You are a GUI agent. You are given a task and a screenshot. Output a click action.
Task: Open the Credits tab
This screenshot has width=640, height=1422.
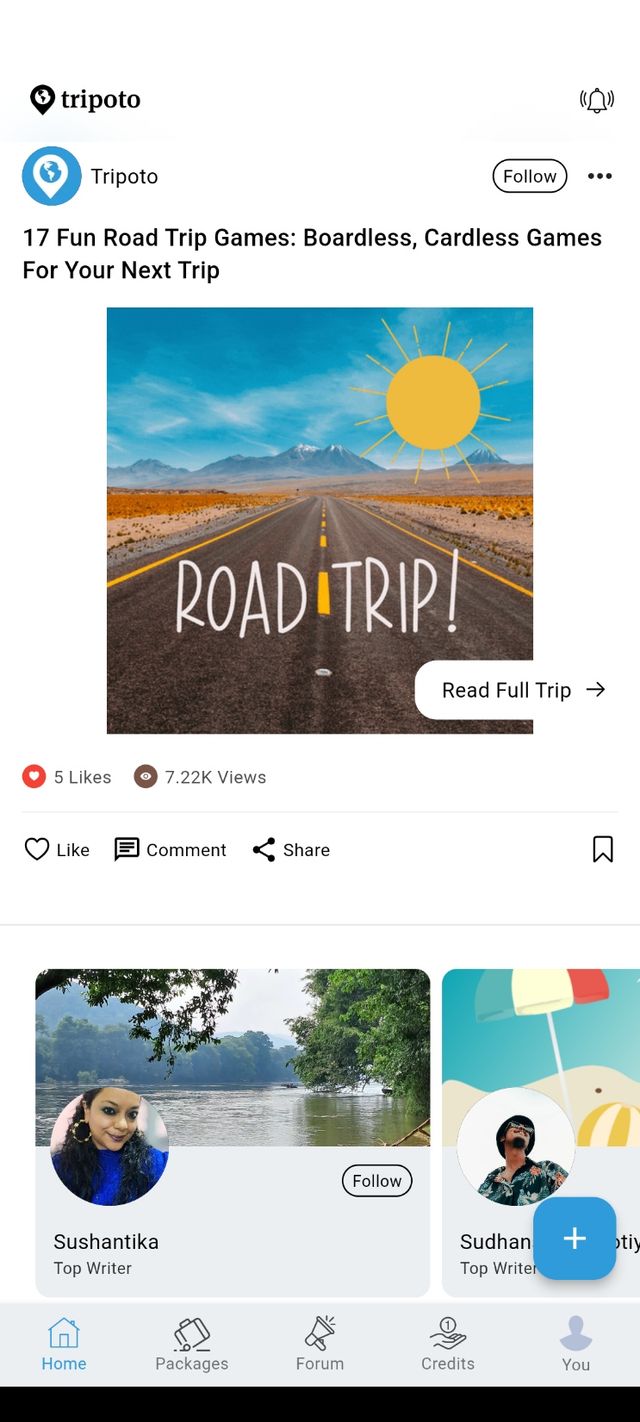(448, 1345)
